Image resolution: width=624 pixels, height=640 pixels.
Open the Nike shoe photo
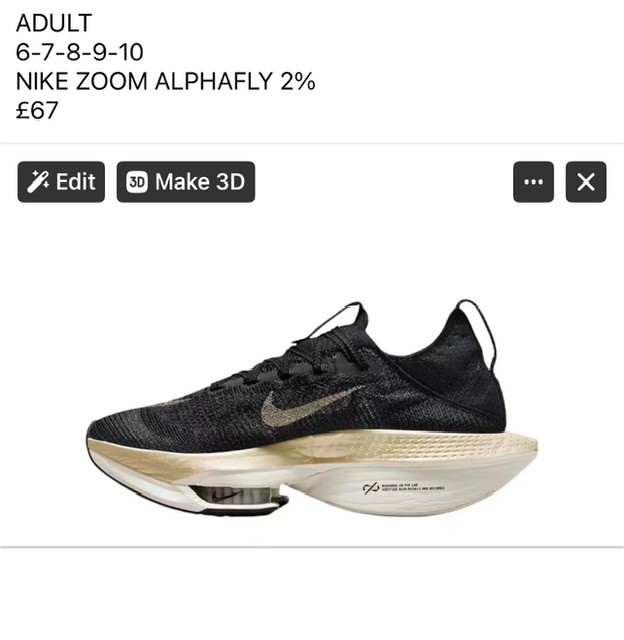[312, 410]
